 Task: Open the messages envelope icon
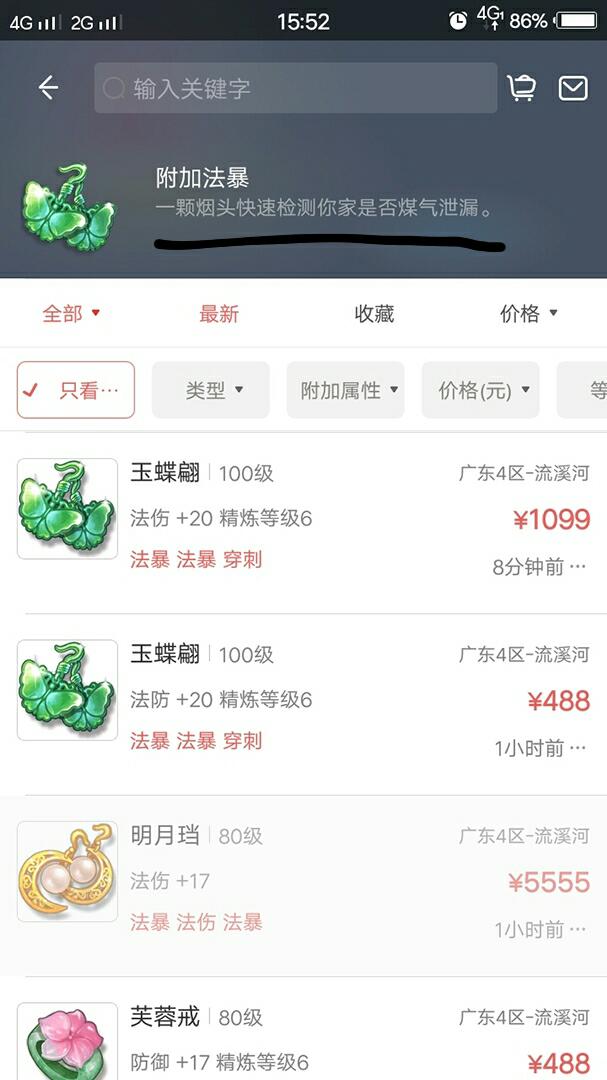pos(573,88)
